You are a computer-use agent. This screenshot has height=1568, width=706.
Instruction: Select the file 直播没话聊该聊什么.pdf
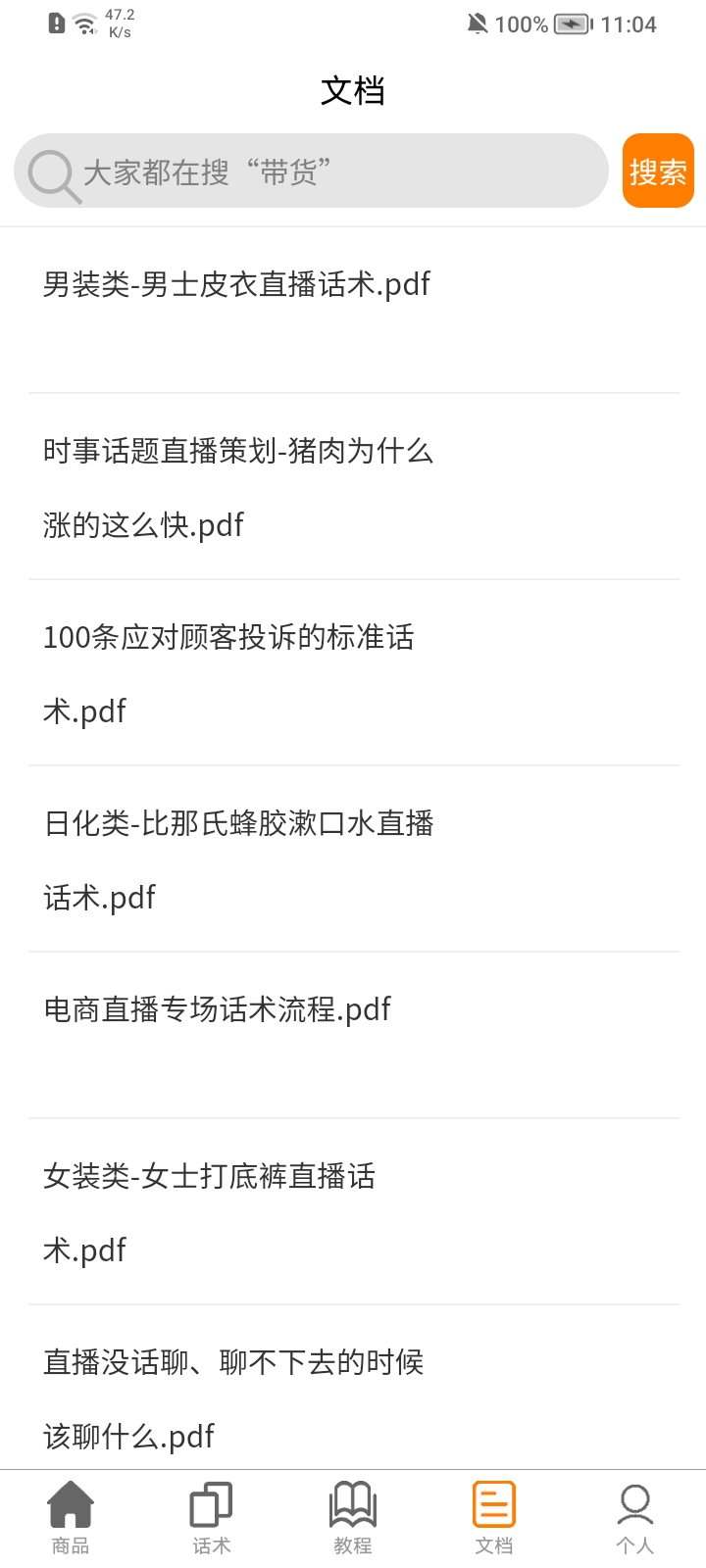coord(234,1397)
